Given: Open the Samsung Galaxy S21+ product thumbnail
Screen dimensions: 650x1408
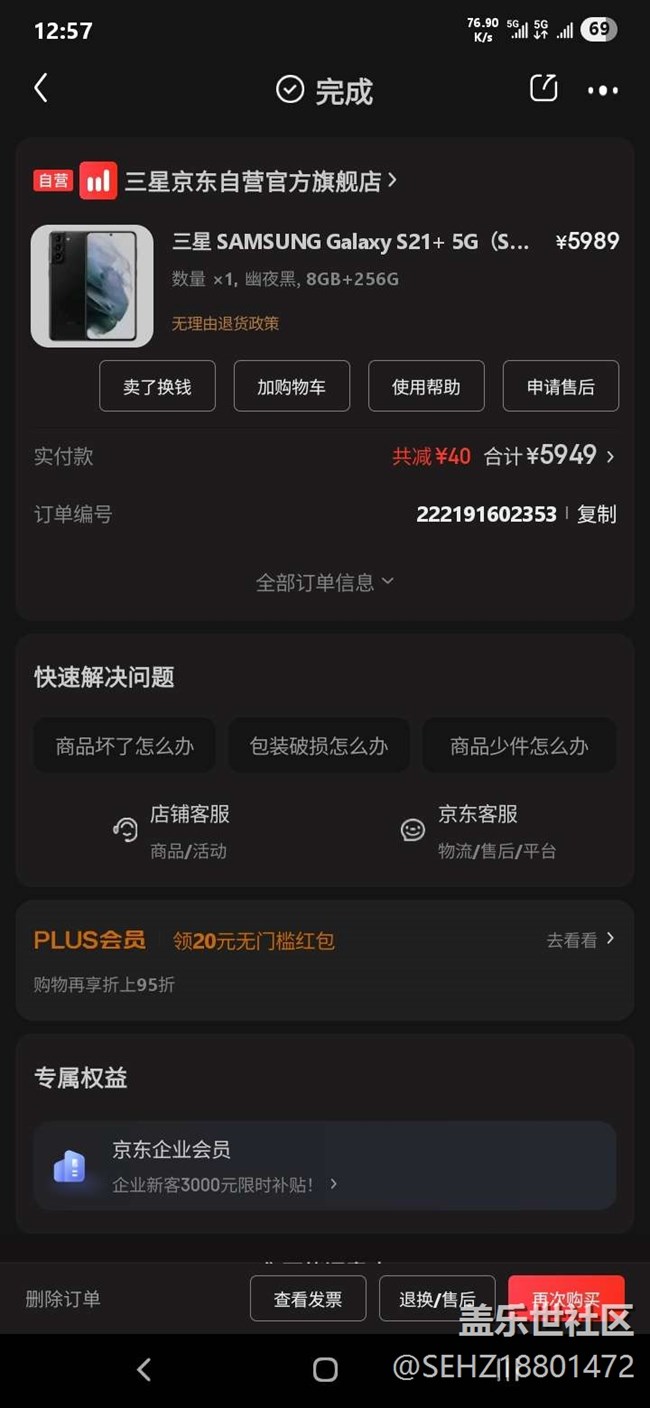Looking at the screenshot, I should 92,286.
